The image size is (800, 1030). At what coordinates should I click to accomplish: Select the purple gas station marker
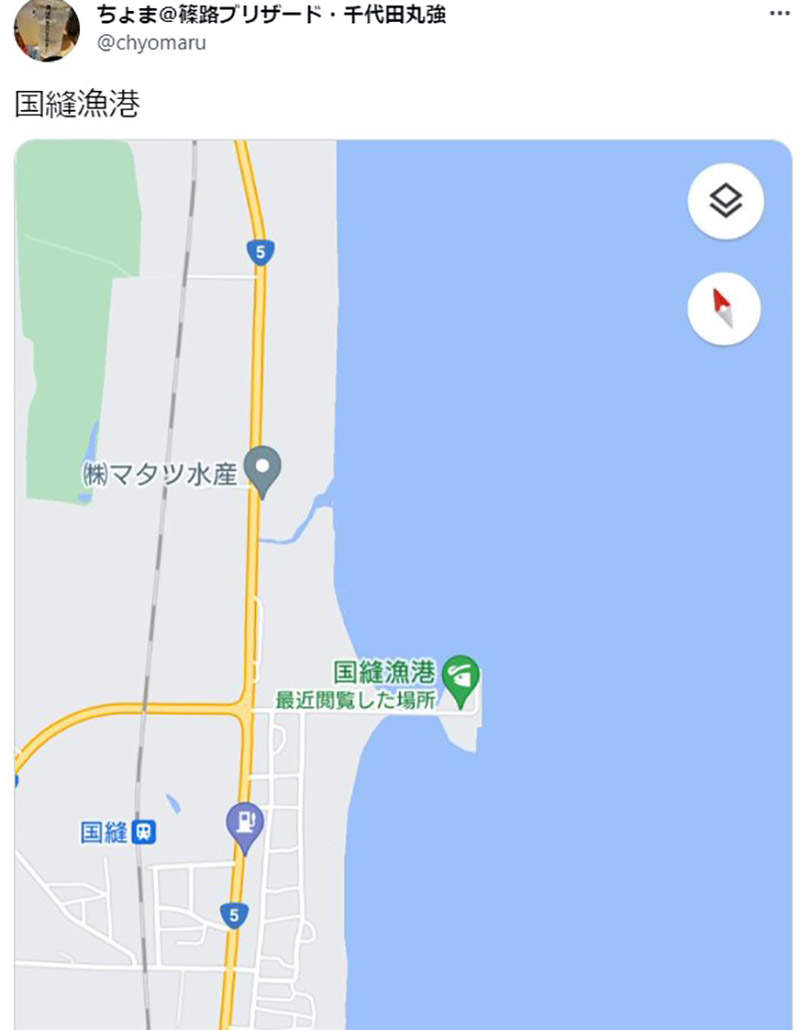(x=243, y=822)
